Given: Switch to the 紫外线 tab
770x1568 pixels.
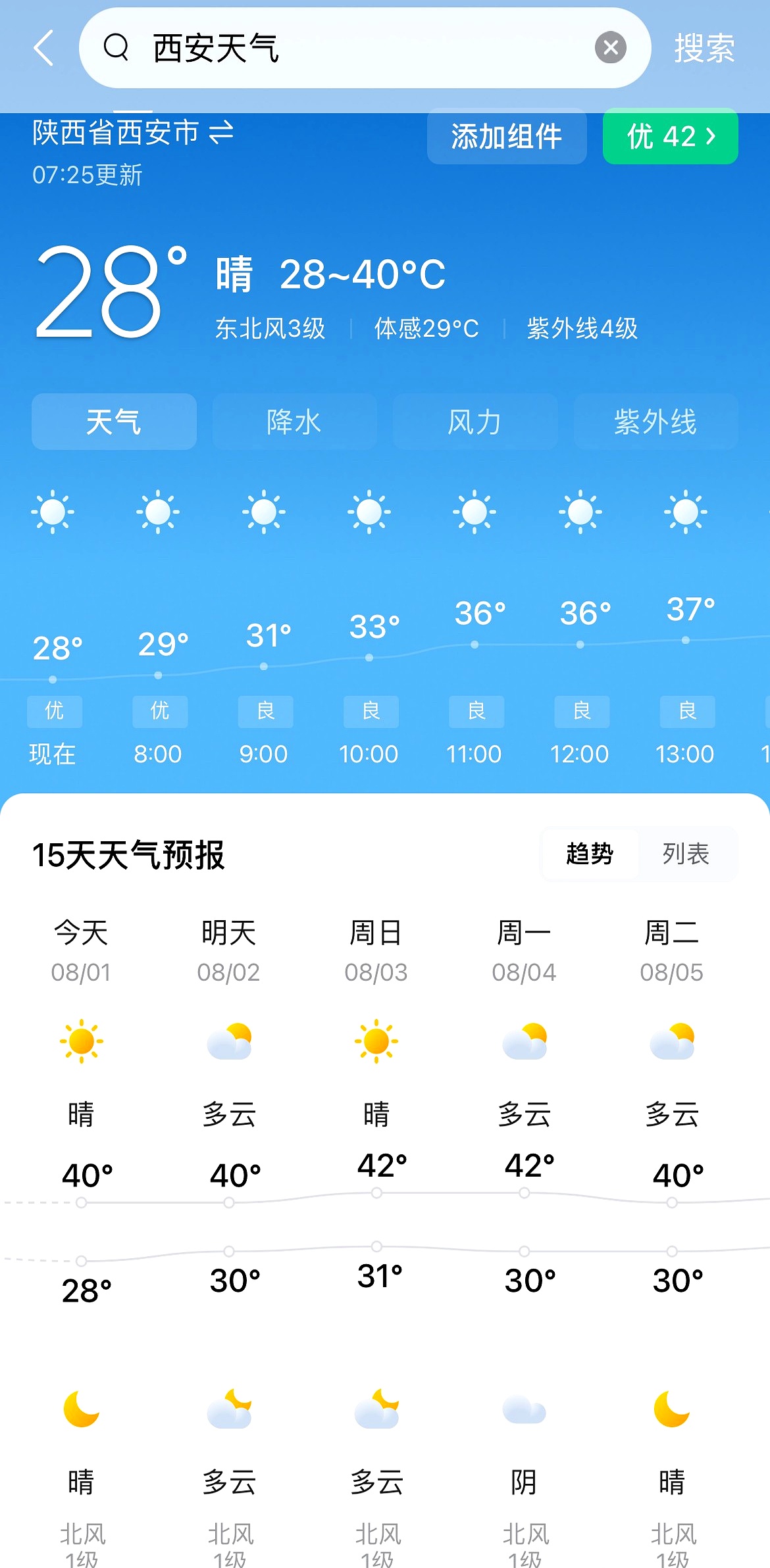Looking at the screenshot, I should coord(655,422).
